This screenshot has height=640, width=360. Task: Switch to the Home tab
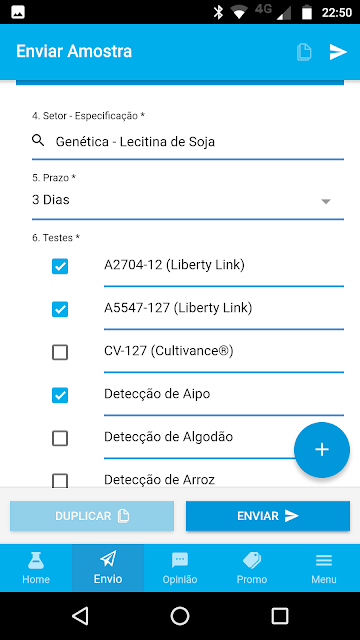coord(36,568)
